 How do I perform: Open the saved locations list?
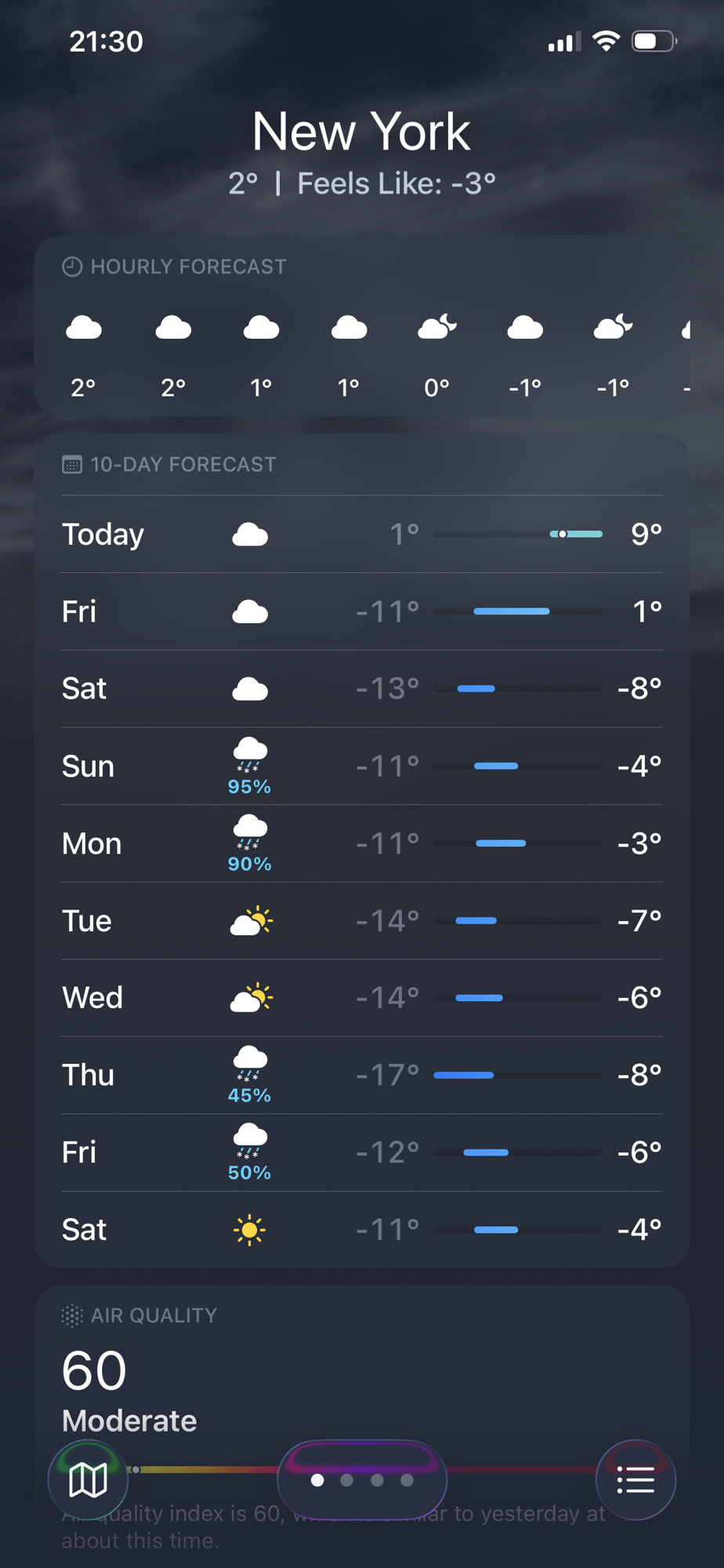[x=635, y=1480]
